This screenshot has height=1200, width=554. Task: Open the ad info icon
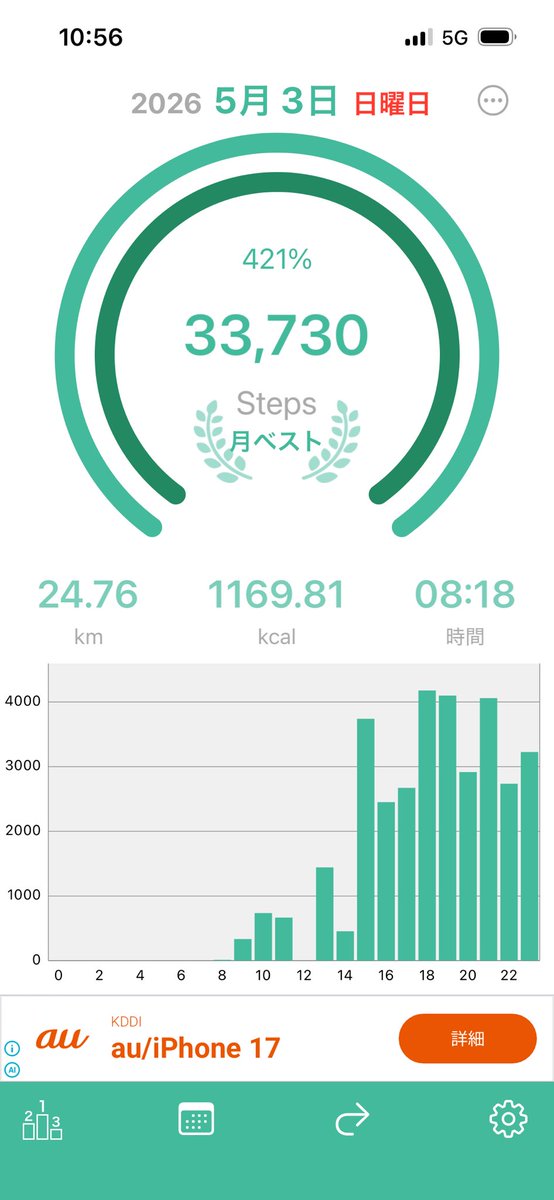point(13,1049)
